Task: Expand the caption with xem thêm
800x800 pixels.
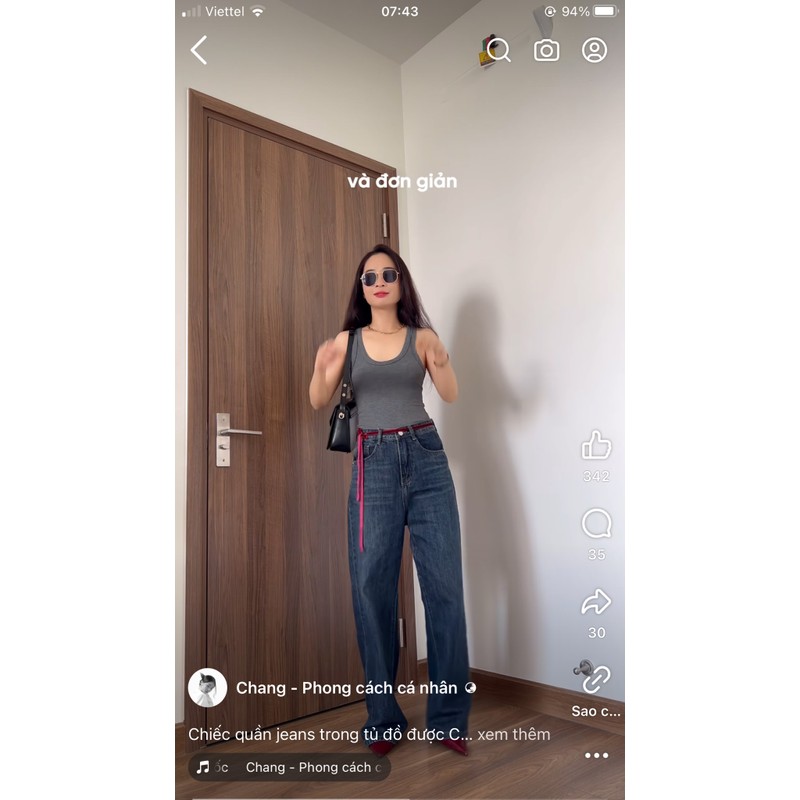Action: coord(514,734)
